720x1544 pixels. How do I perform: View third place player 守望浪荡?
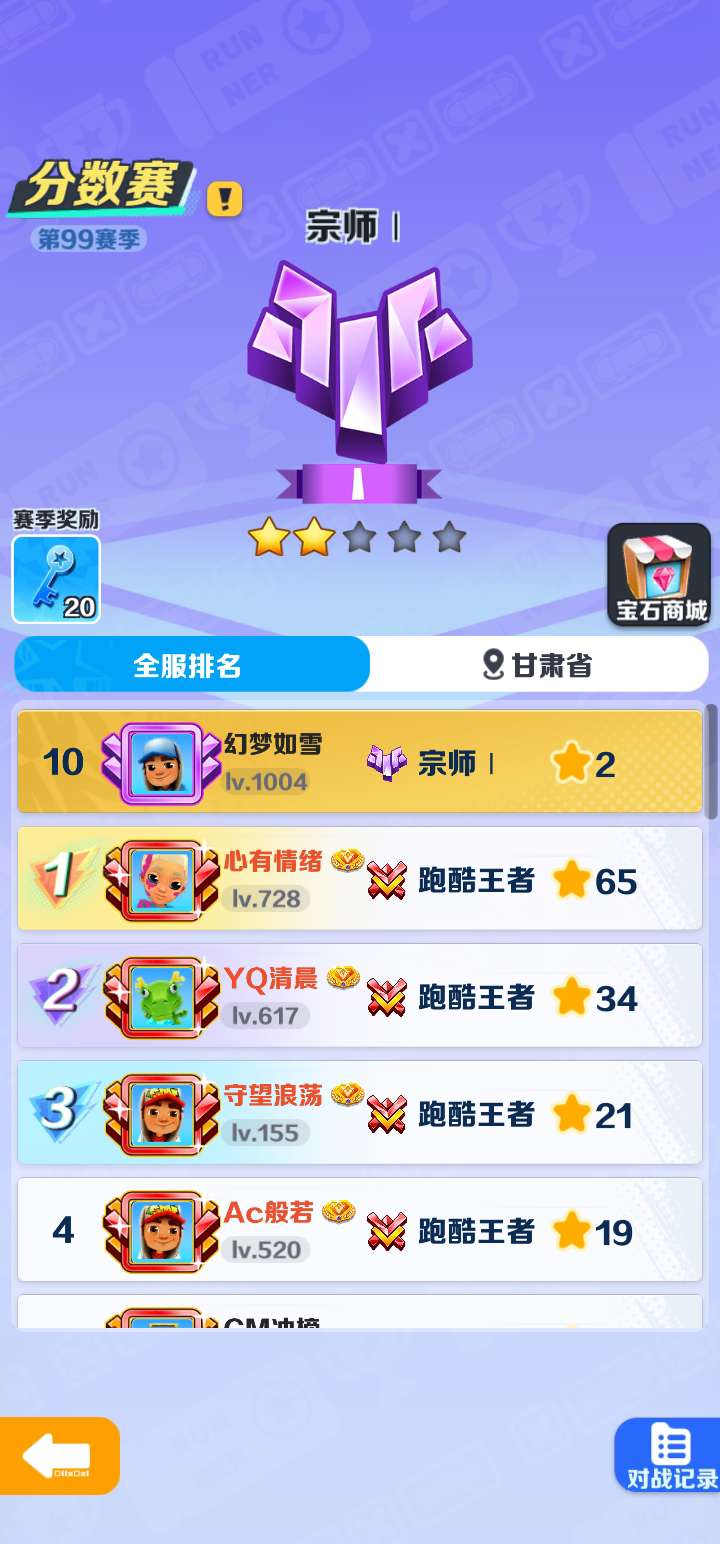click(360, 1113)
